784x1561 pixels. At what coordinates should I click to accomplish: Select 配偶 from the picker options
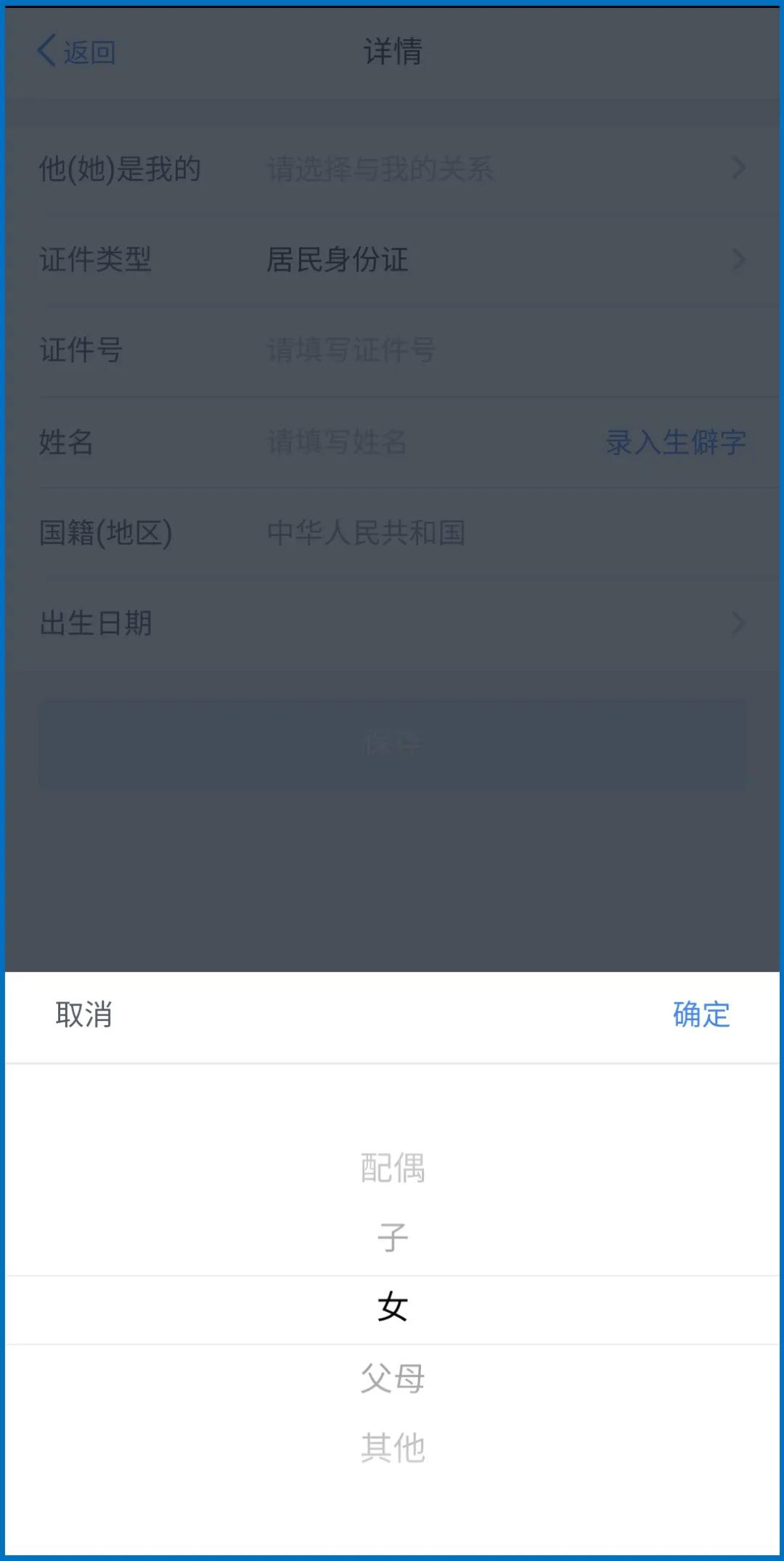click(392, 1167)
